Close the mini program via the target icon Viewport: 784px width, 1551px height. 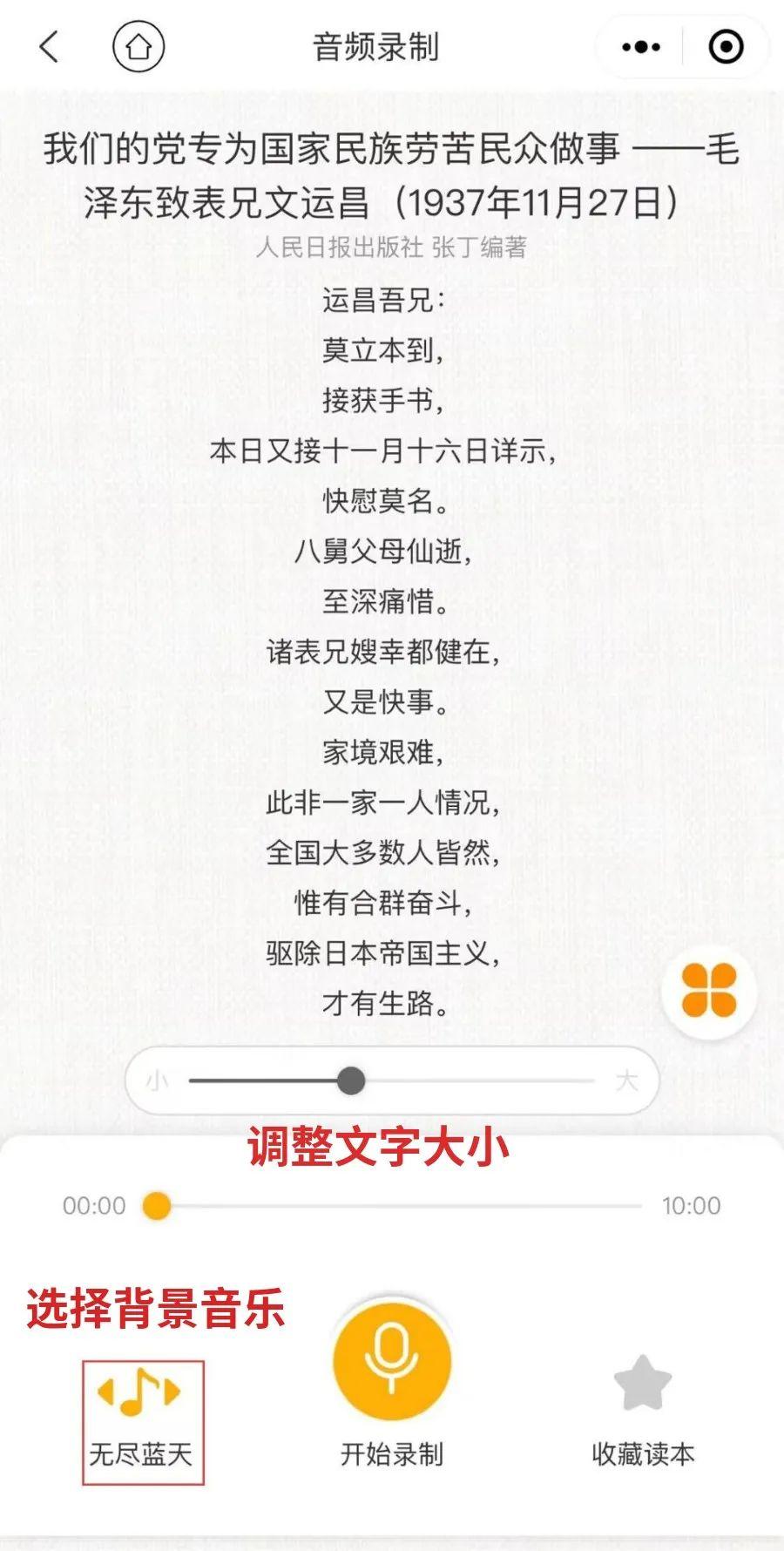pyautogui.click(x=726, y=47)
